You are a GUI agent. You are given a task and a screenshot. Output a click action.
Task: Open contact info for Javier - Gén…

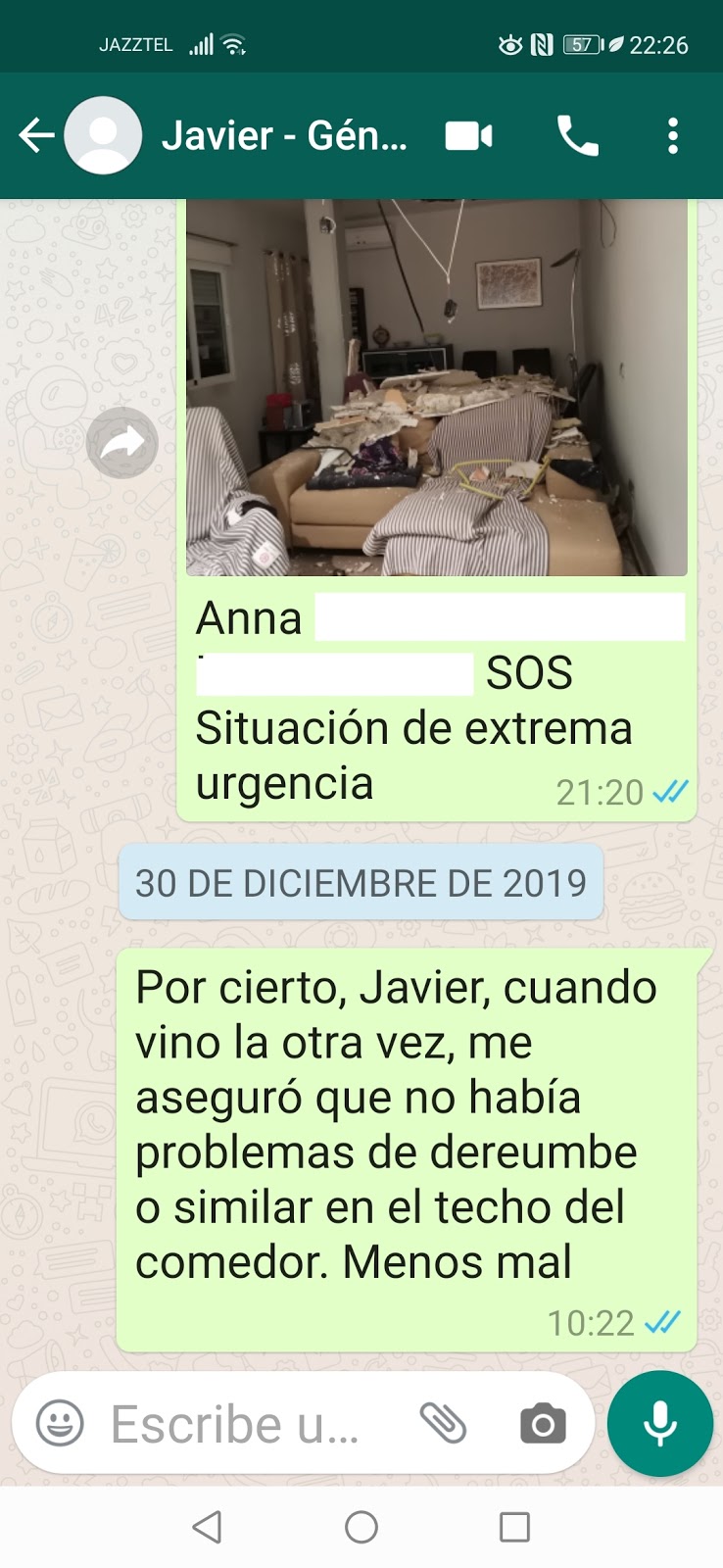284,135
